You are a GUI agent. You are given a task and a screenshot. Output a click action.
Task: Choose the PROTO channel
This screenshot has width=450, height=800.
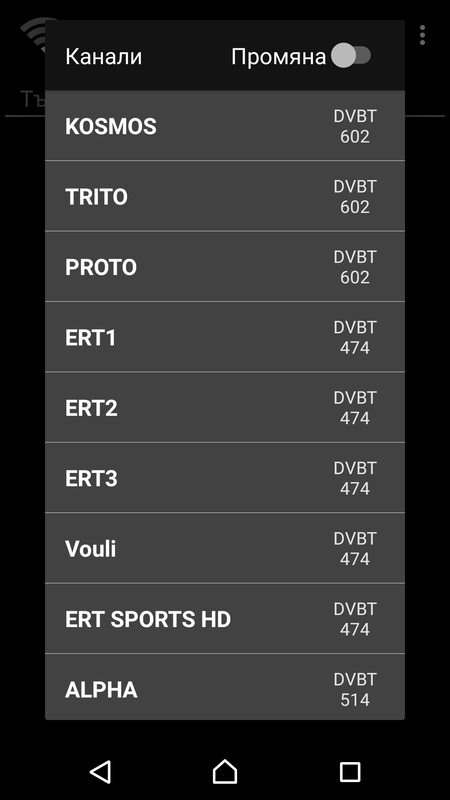click(x=225, y=266)
